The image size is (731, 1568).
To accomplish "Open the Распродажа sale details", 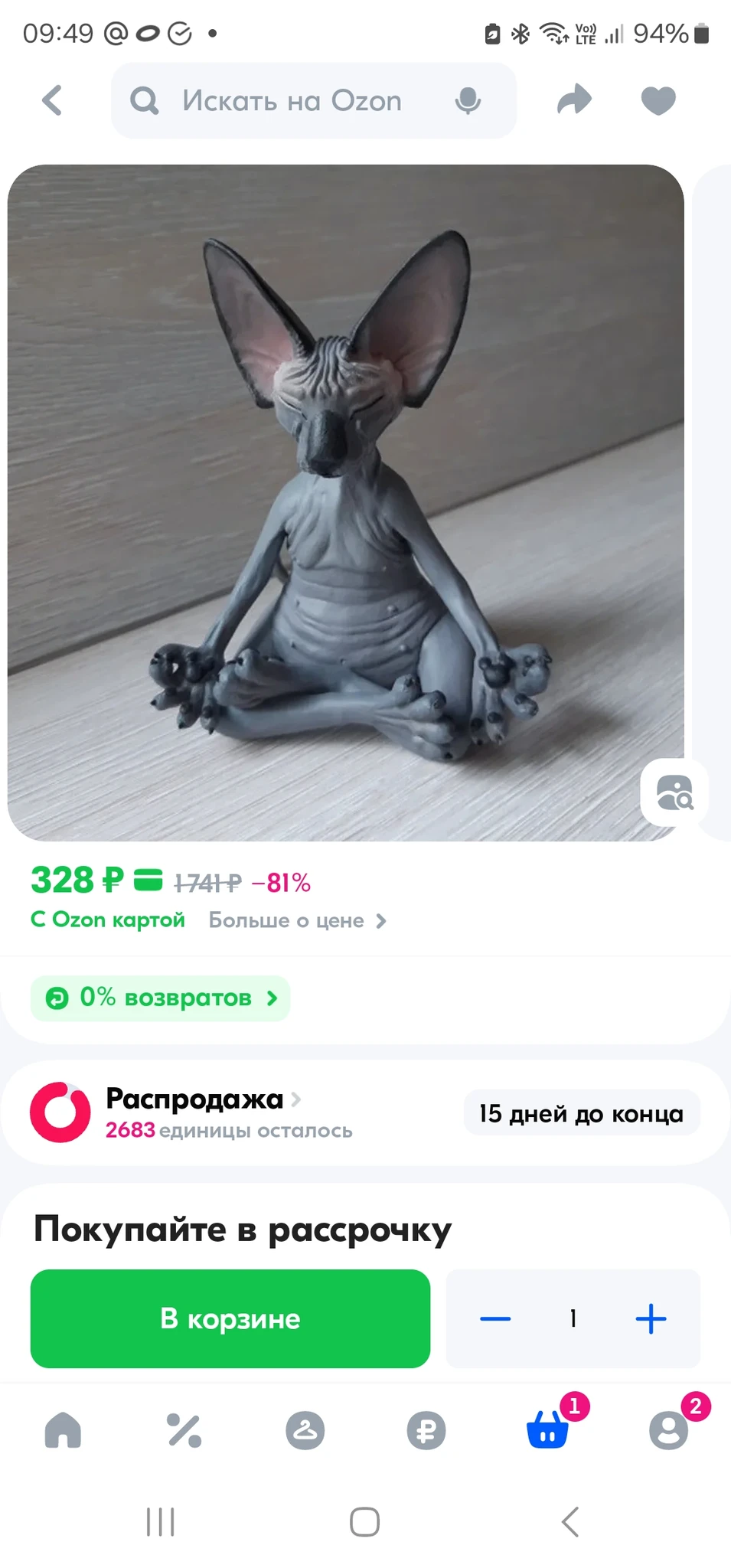I will [x=195, y=1099].
